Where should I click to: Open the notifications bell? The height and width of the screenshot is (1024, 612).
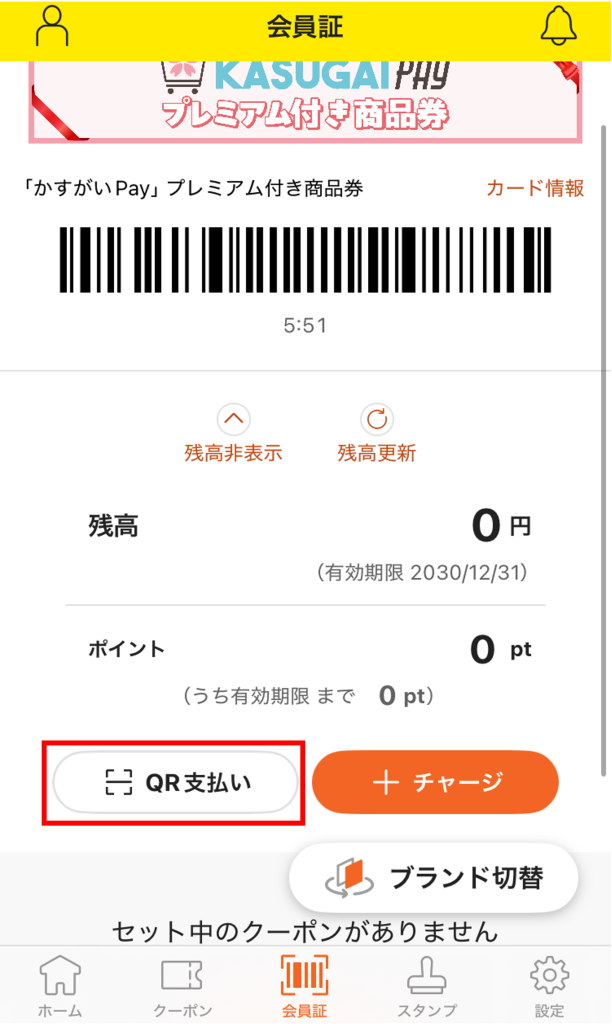coord(559,27)
